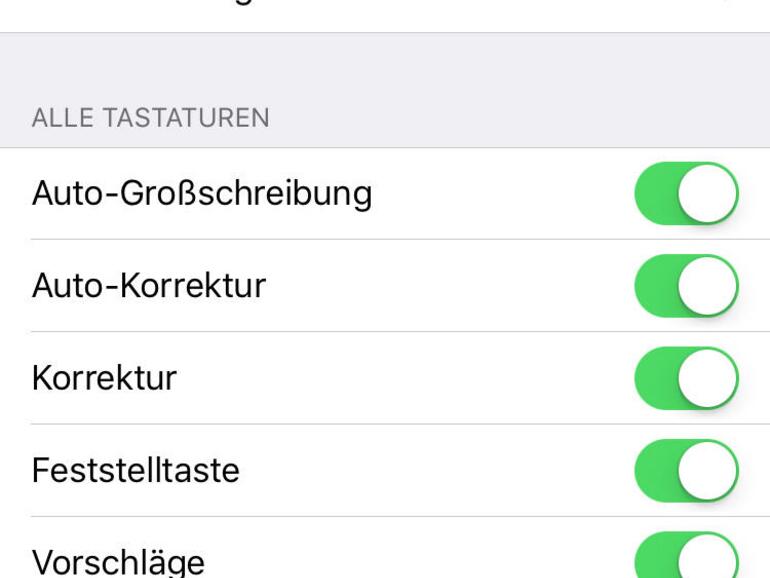Deactivate the Vorschläge switch
The height and width of the screenshot is (578, 770).
point(686,558)
